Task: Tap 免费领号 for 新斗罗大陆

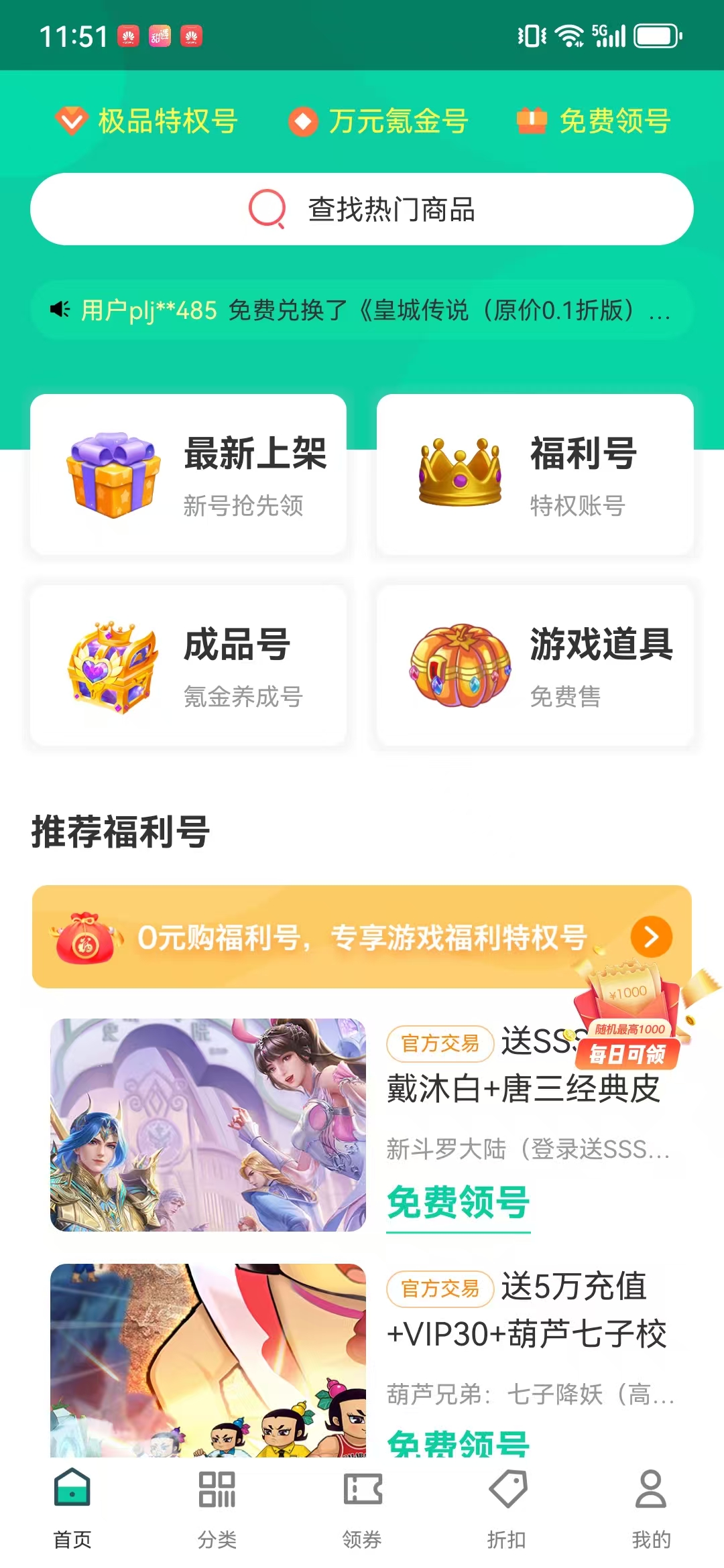Action: click(459, 1203)
